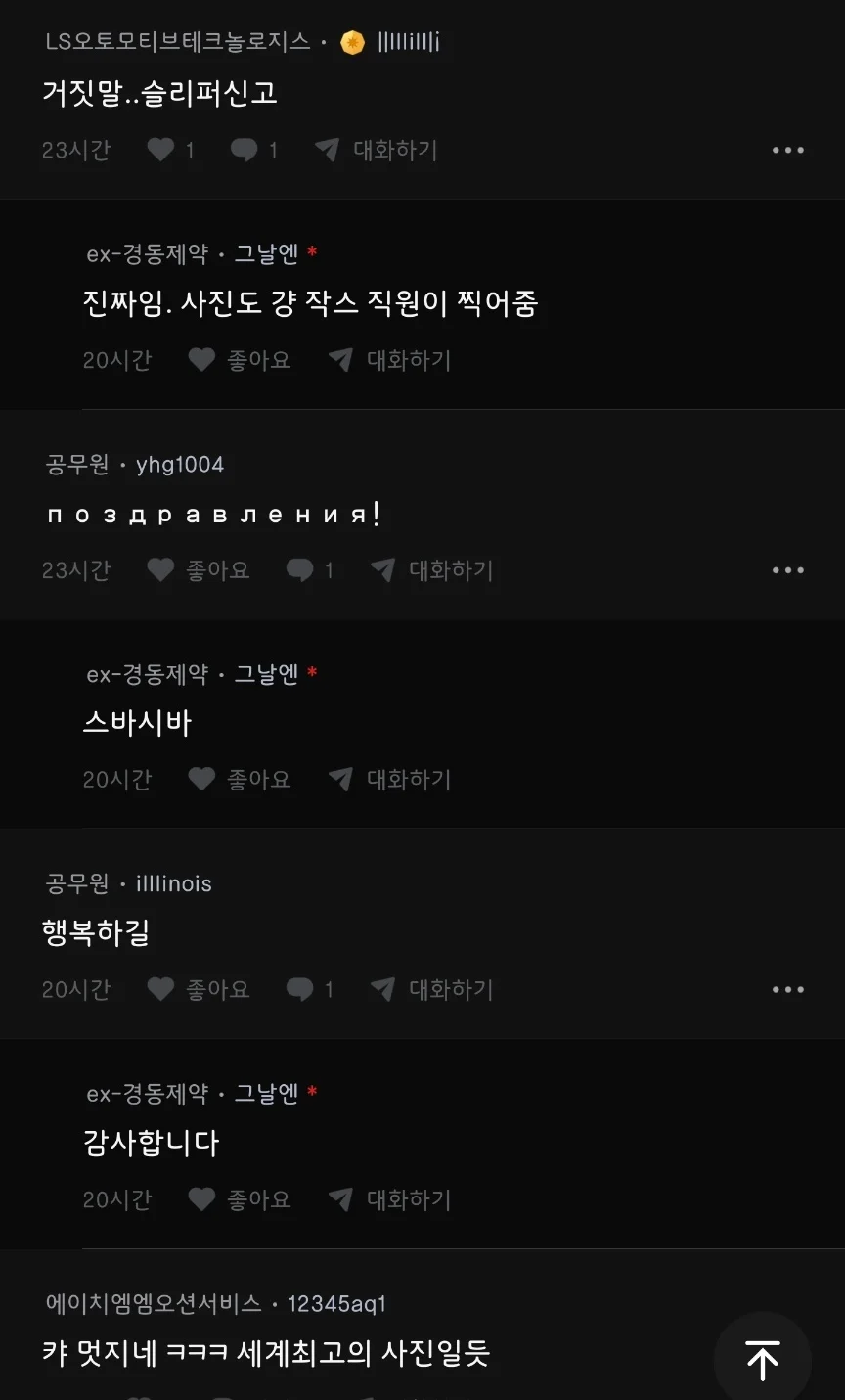This screenshot has width=845, height=1400.
Task: Like the reply "진짜임. 사진도 걍 작스 직원이 찍어줌"
Action: coord(201,359)
